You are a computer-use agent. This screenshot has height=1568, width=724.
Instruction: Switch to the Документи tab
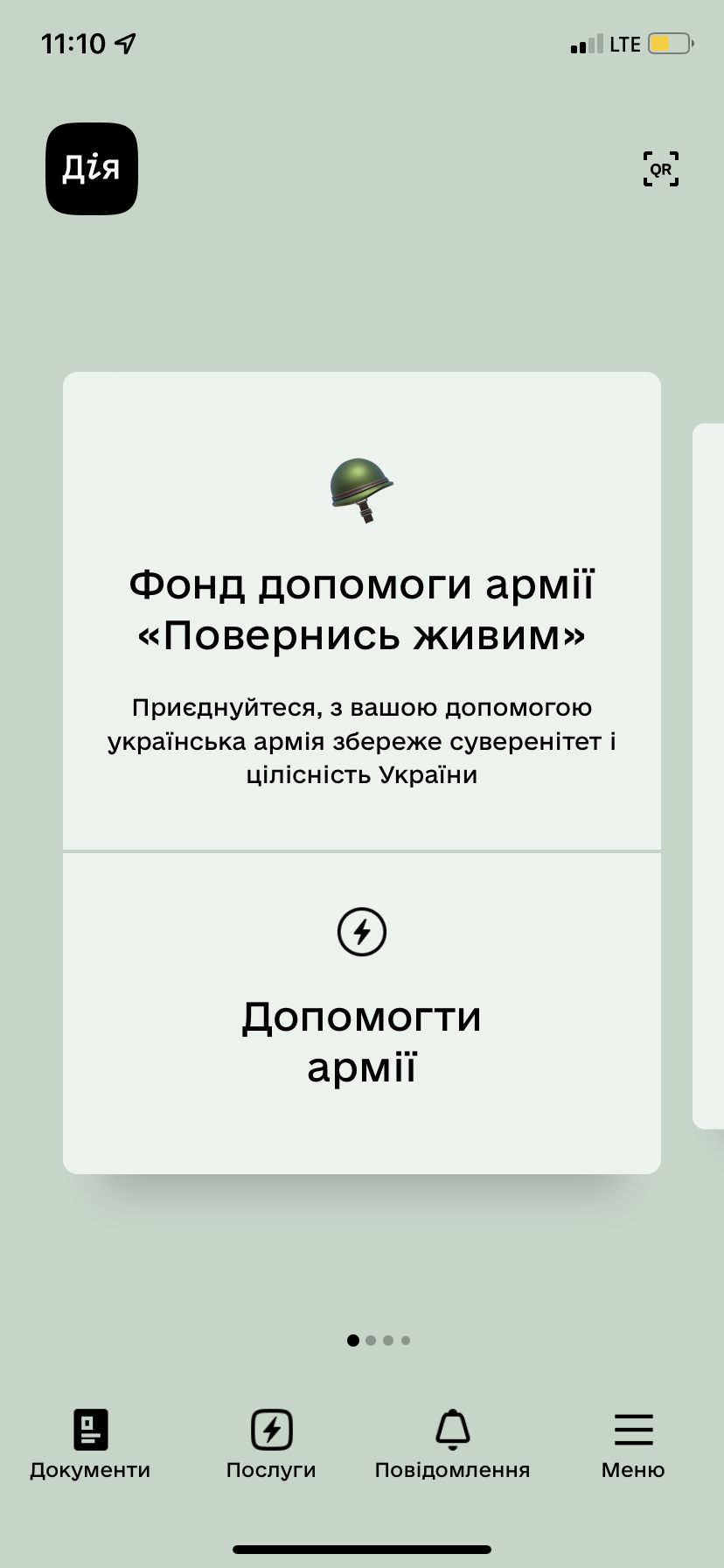[x=90, y=1445]
